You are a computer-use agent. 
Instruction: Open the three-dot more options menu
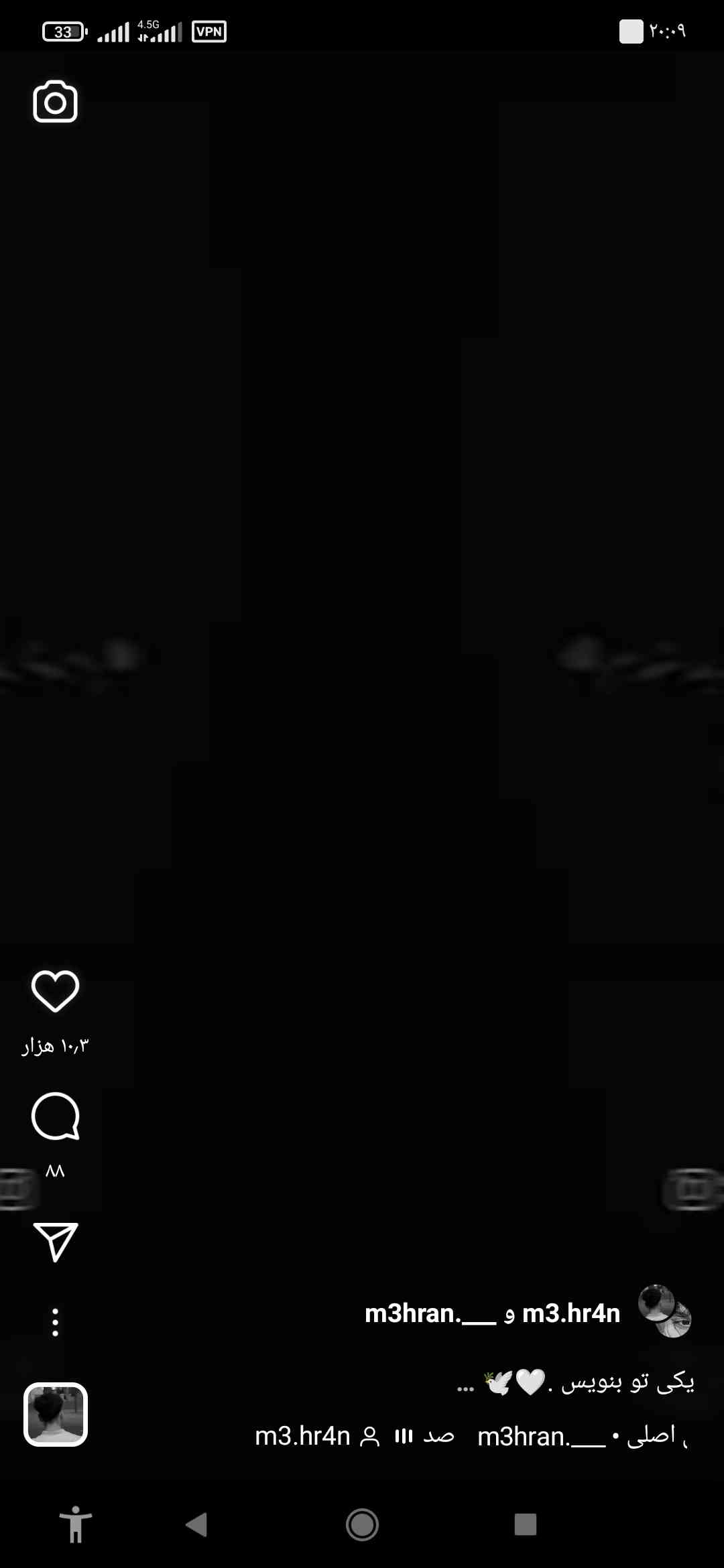coord(55,1322)
